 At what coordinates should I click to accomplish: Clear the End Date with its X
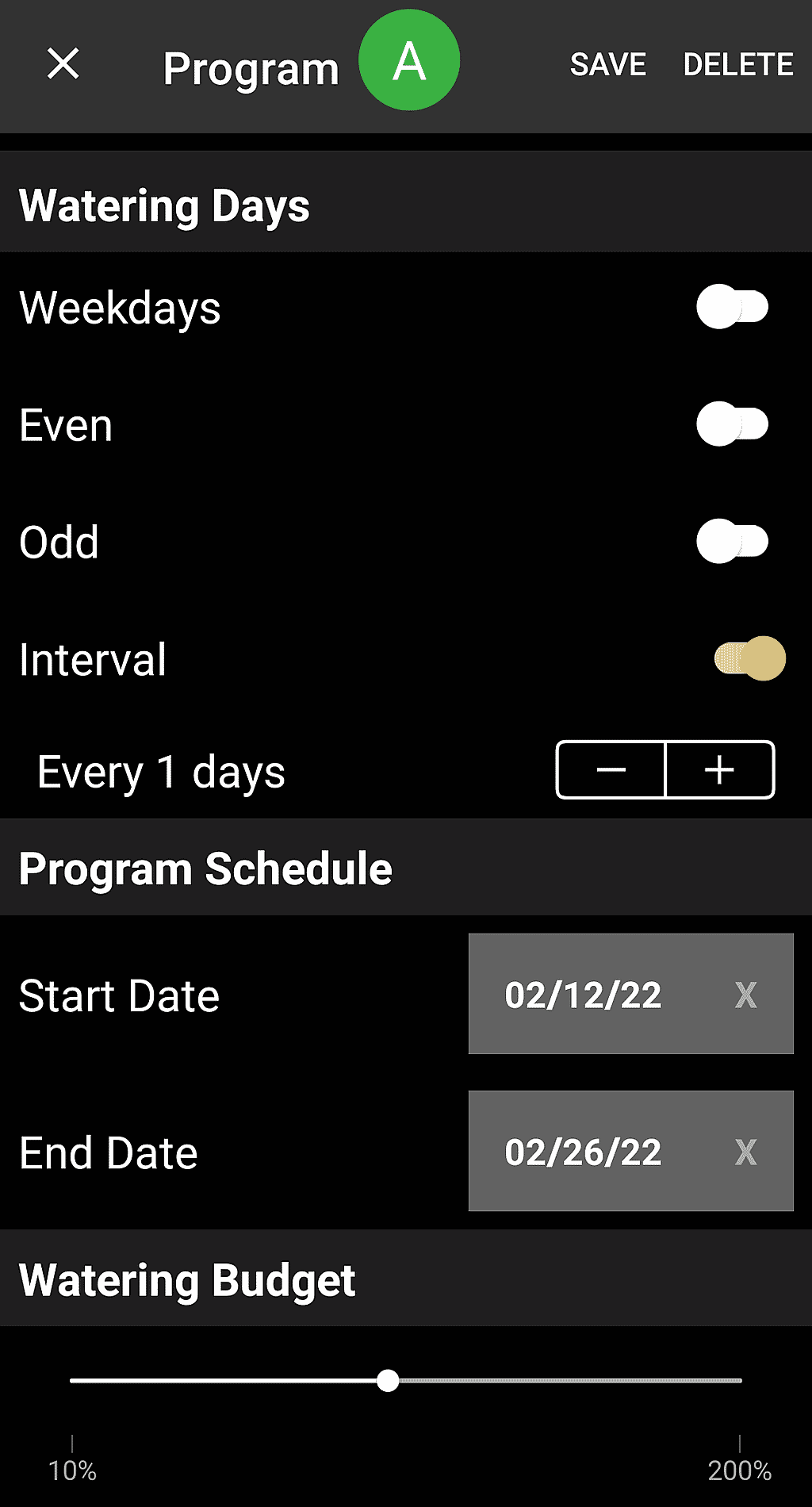(x=746, y=1152)
